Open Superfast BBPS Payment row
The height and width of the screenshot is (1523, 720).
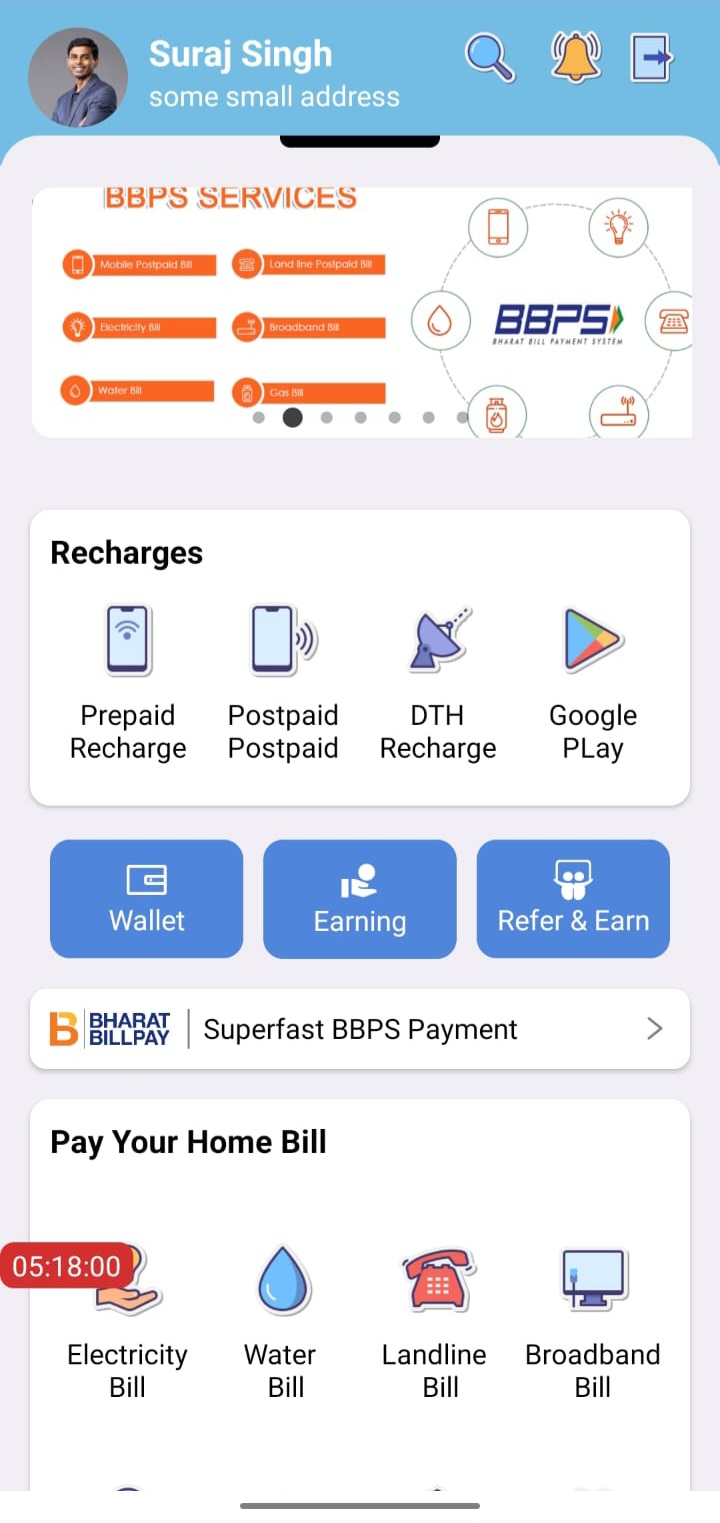[x=360, y=1029]
